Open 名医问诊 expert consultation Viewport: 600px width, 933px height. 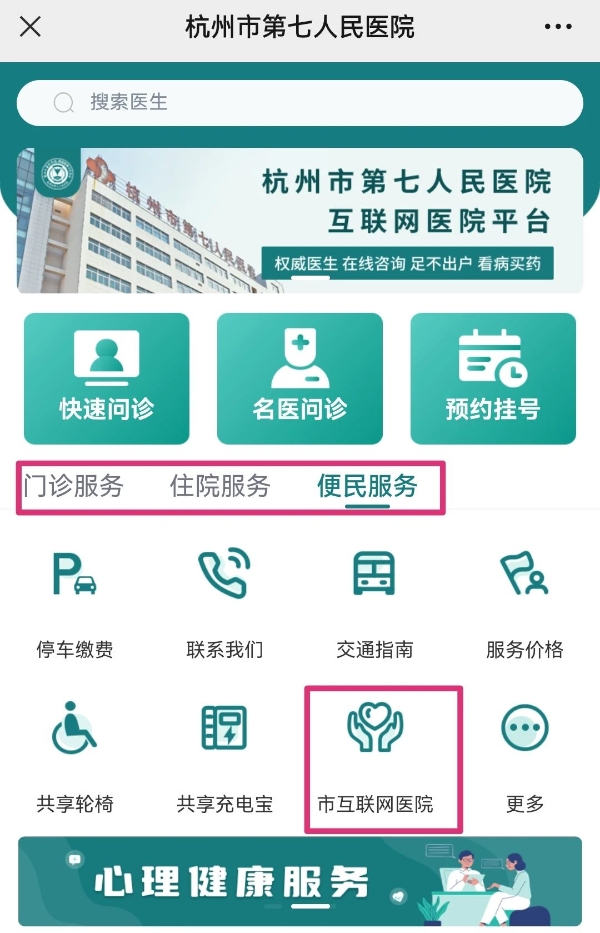tap(300, 378)
